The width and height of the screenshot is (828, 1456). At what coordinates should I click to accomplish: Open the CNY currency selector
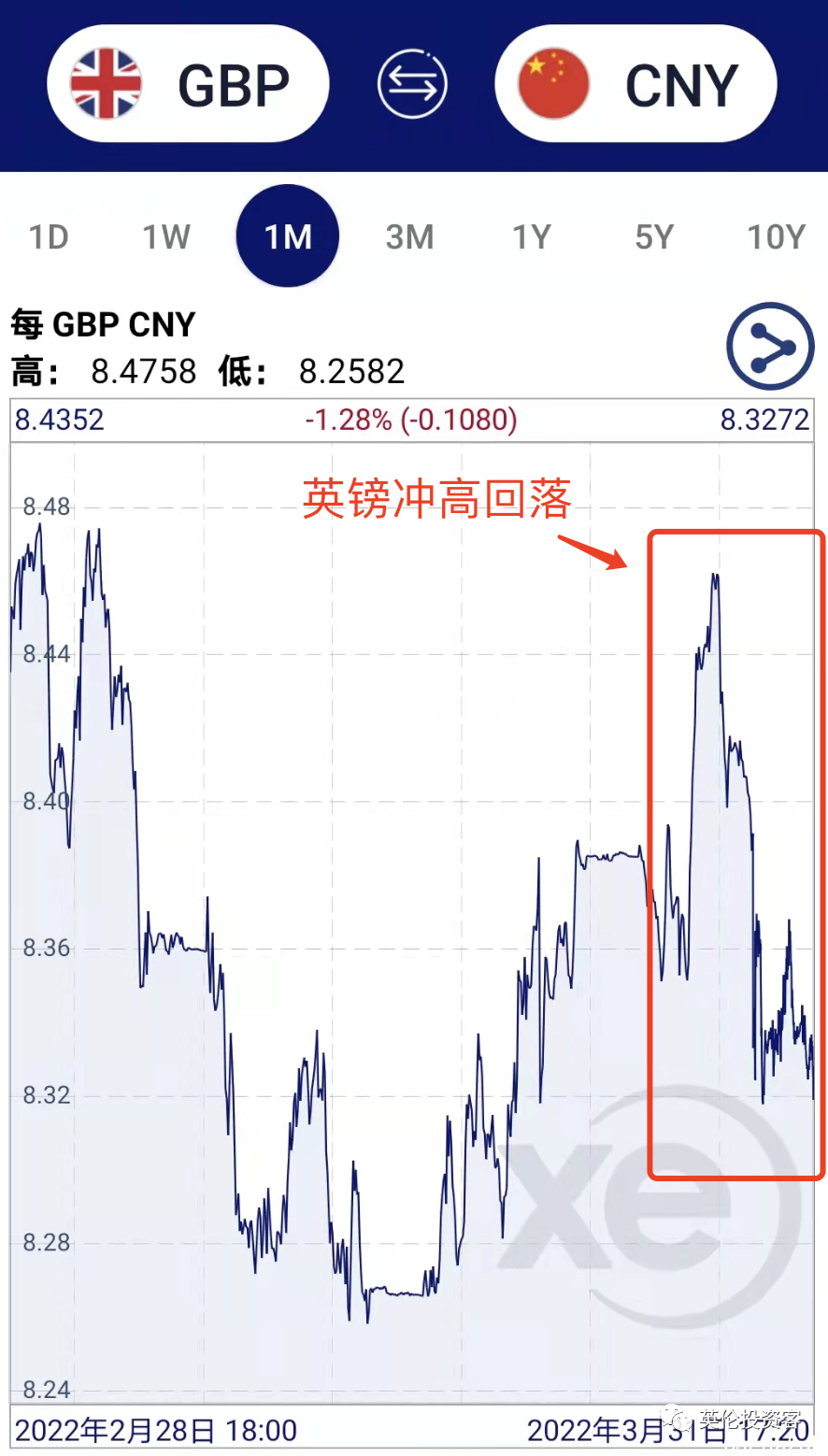pos(635,84)
